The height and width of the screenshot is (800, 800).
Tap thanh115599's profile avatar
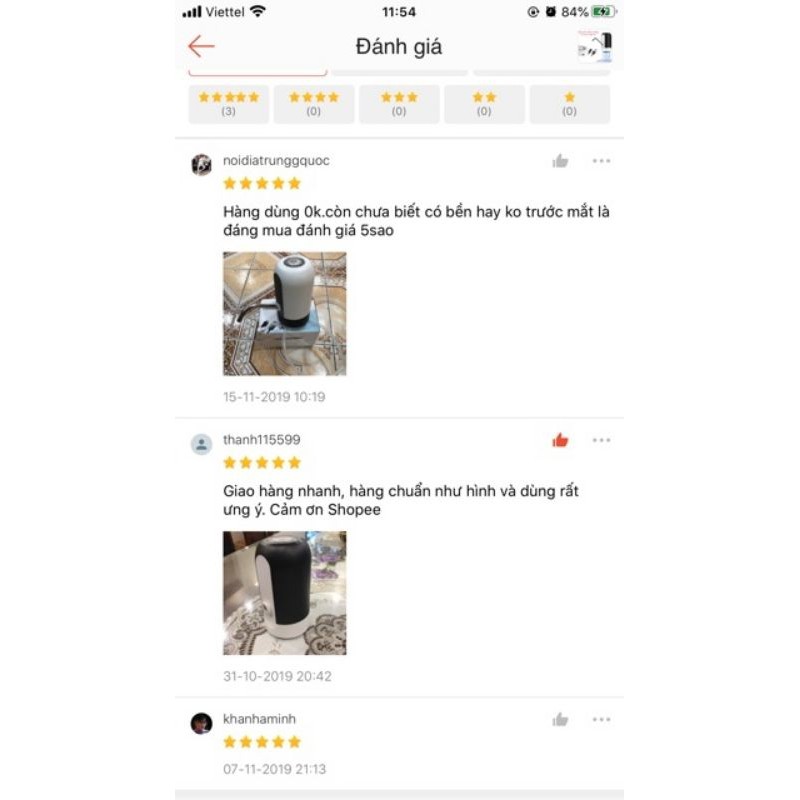[202, 444]
